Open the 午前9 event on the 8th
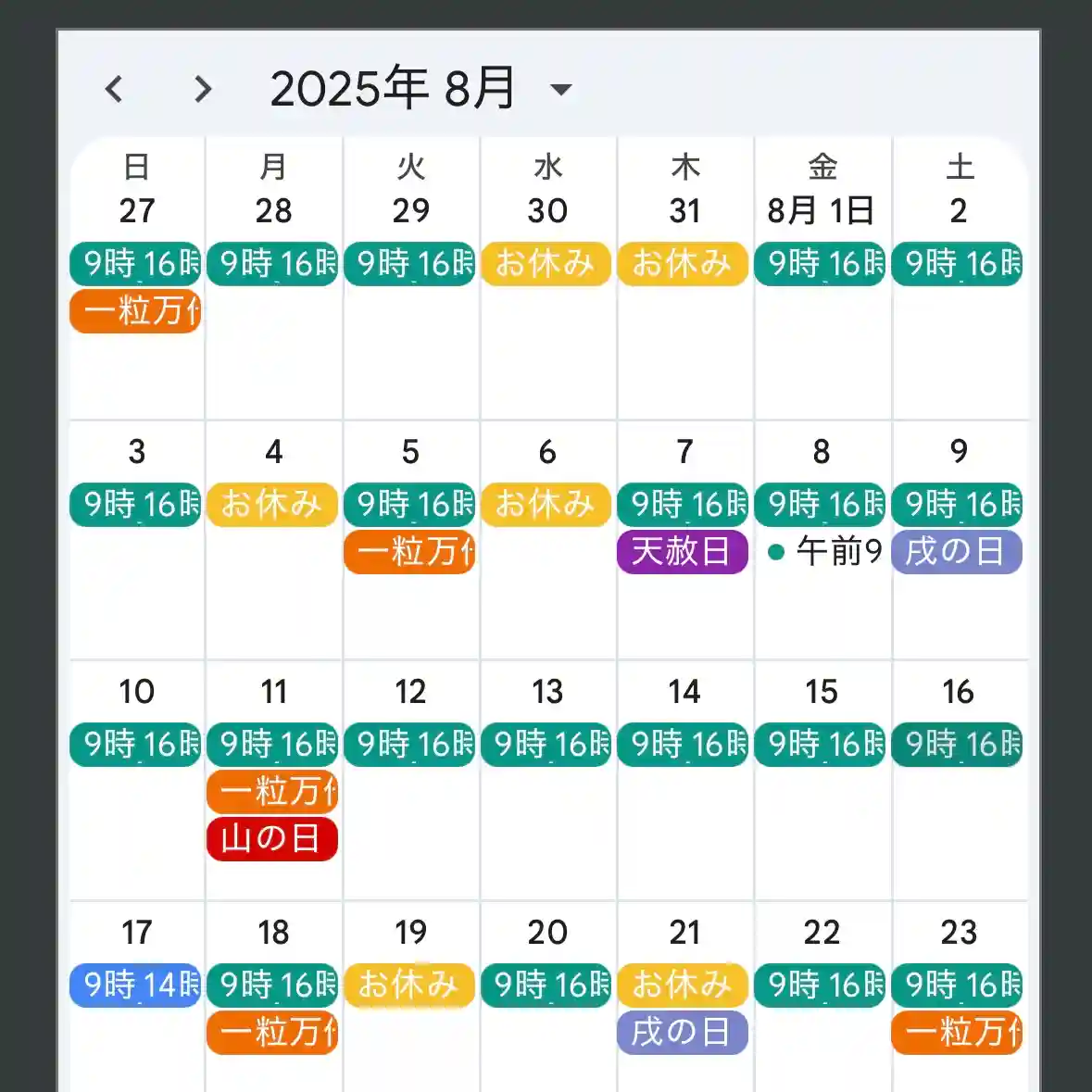 click(822, 552)
